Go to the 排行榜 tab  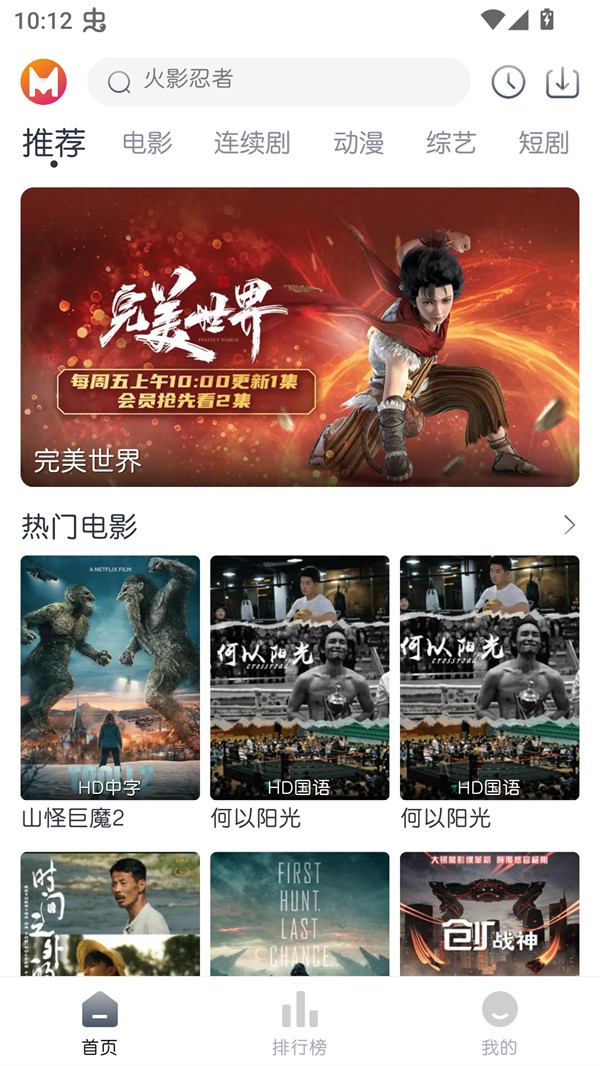pos(300,1023)
